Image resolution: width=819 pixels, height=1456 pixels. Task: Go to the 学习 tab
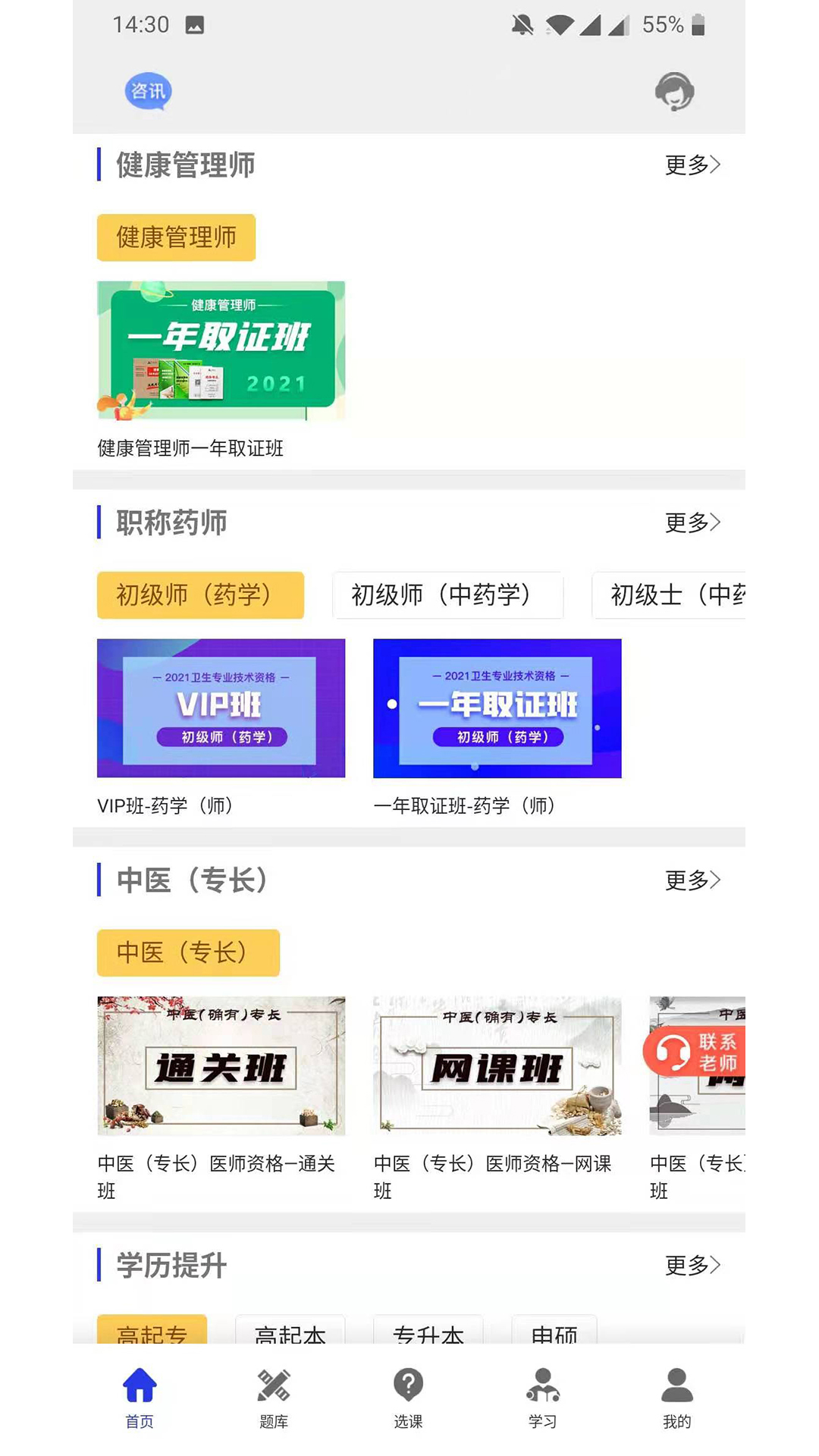coord(543,1399)
